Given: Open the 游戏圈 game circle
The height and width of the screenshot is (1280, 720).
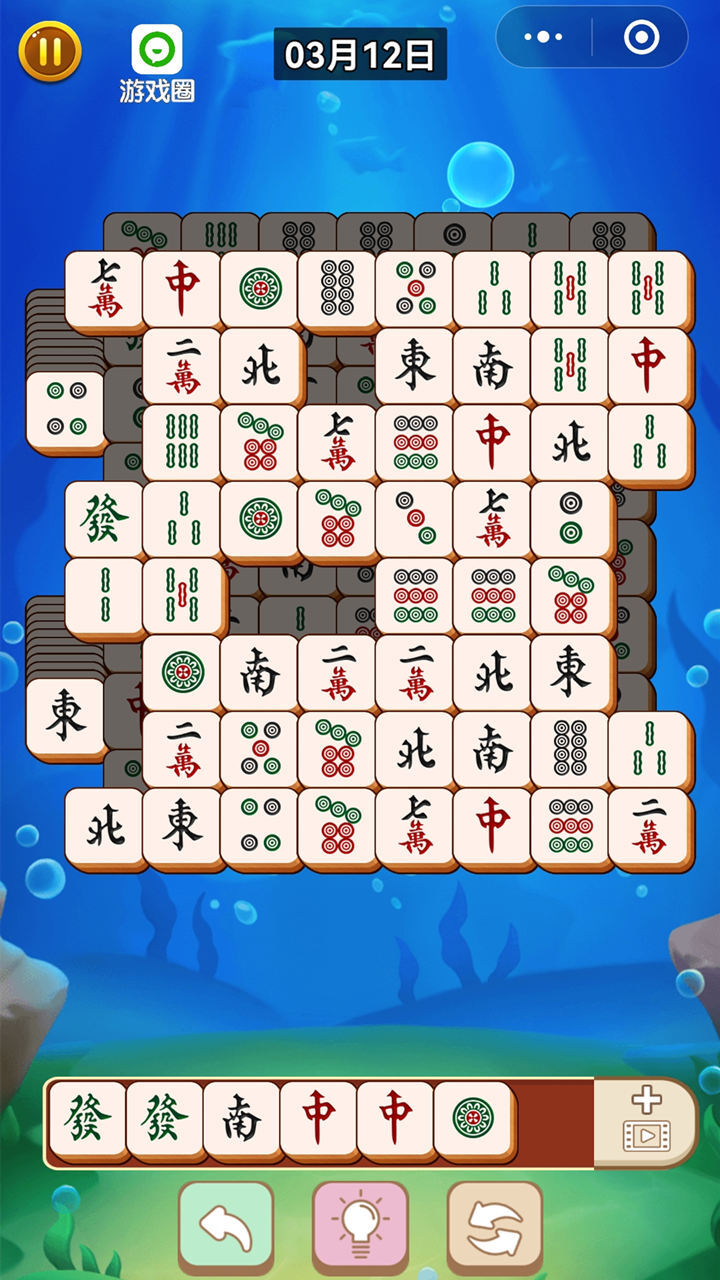Looking at the screenshot, I should pyautogui.click(x=157, y=62).
